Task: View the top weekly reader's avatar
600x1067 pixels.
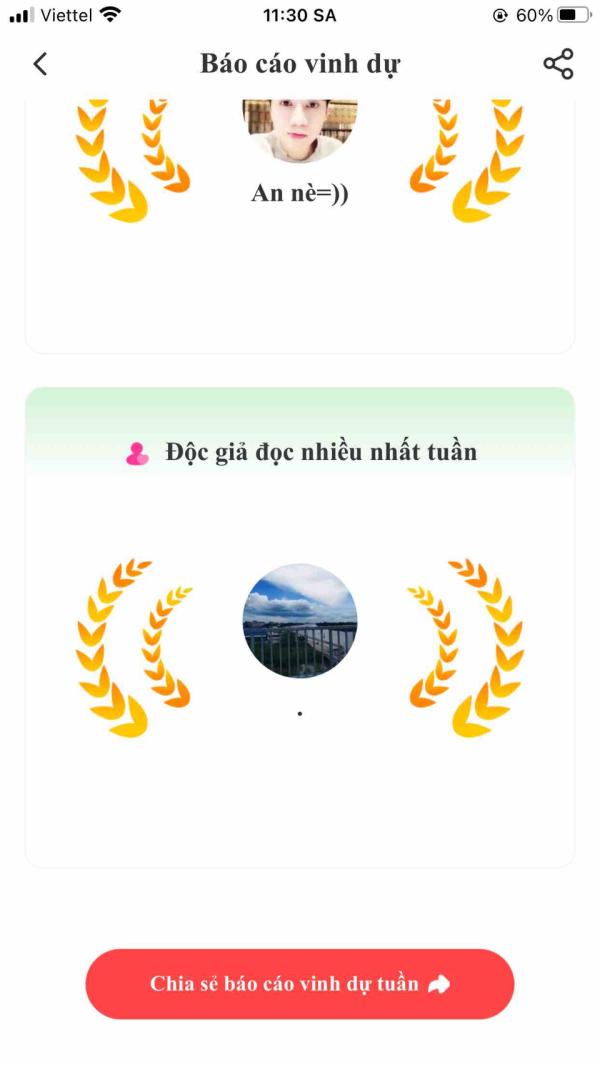Action: [x=300, y=621]
